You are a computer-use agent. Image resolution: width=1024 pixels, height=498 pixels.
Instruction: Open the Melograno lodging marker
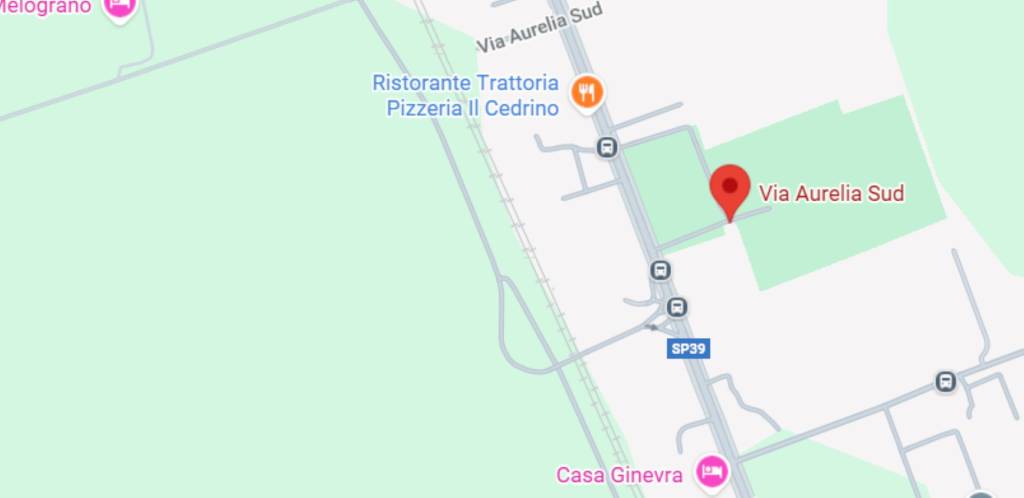[x=120, y=7]
